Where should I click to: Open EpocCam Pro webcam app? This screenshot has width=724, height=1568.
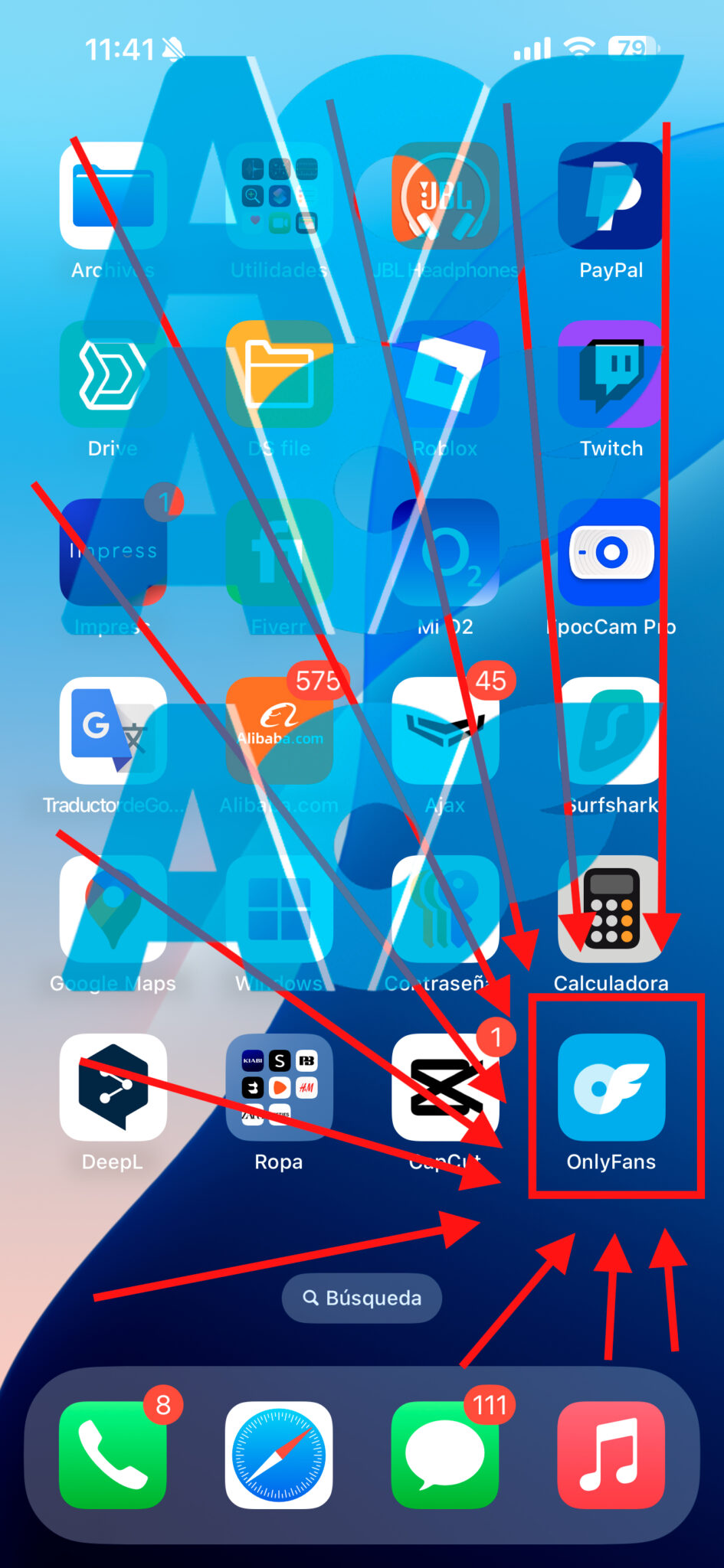[x=611, y=553]
